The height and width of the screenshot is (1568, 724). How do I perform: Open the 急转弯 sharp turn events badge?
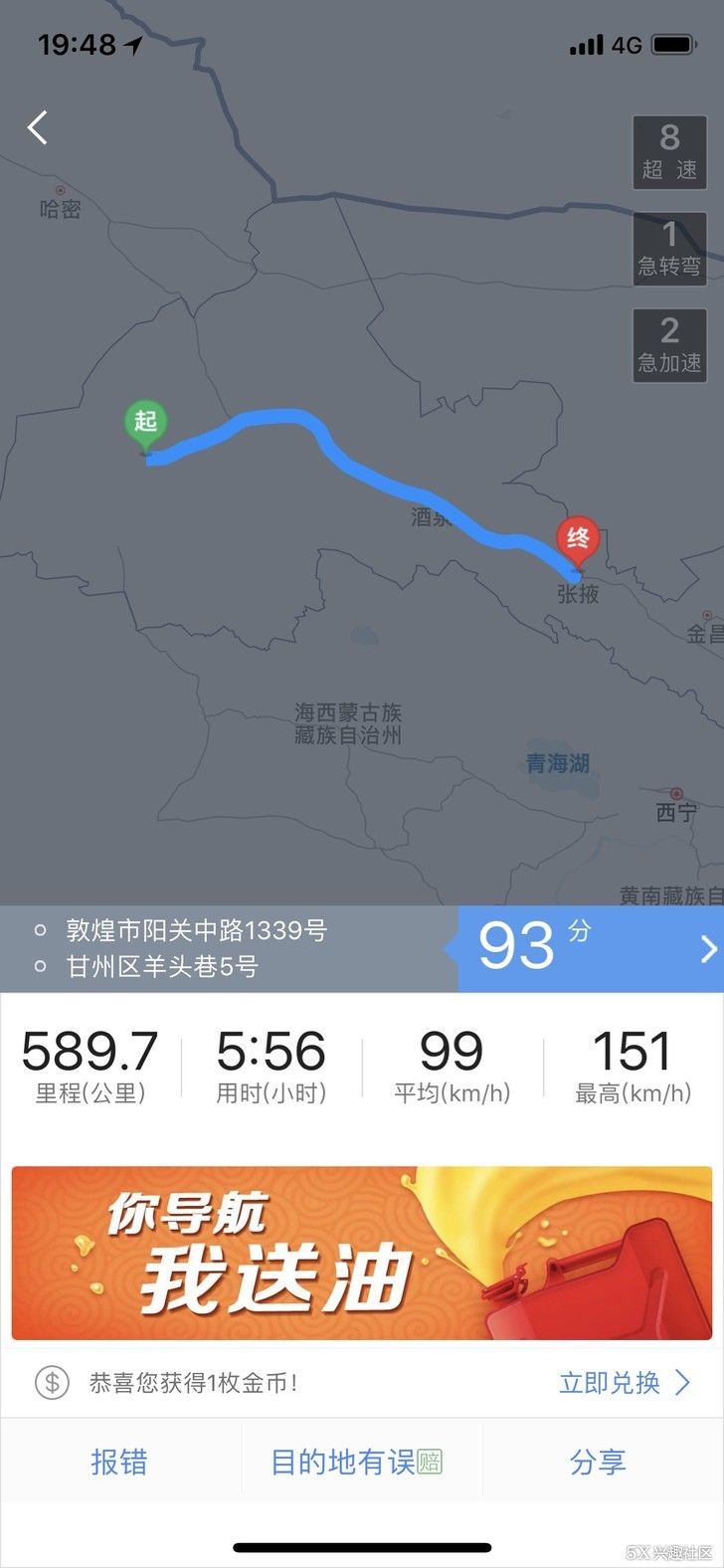(x=669, y=249)
